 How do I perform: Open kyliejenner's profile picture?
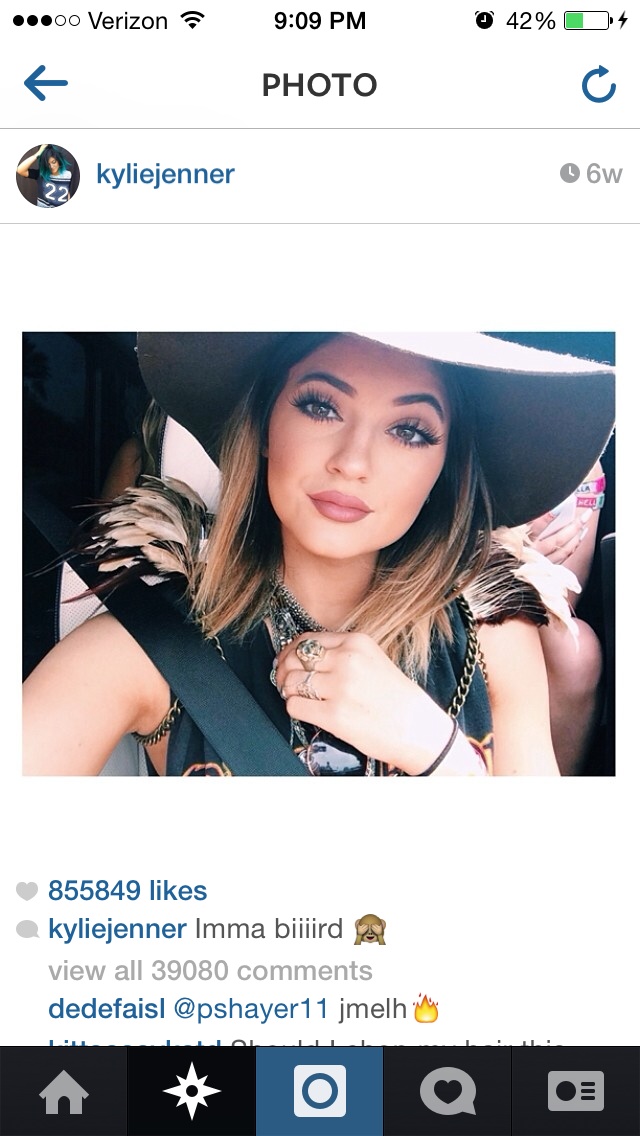pos(48,175)
